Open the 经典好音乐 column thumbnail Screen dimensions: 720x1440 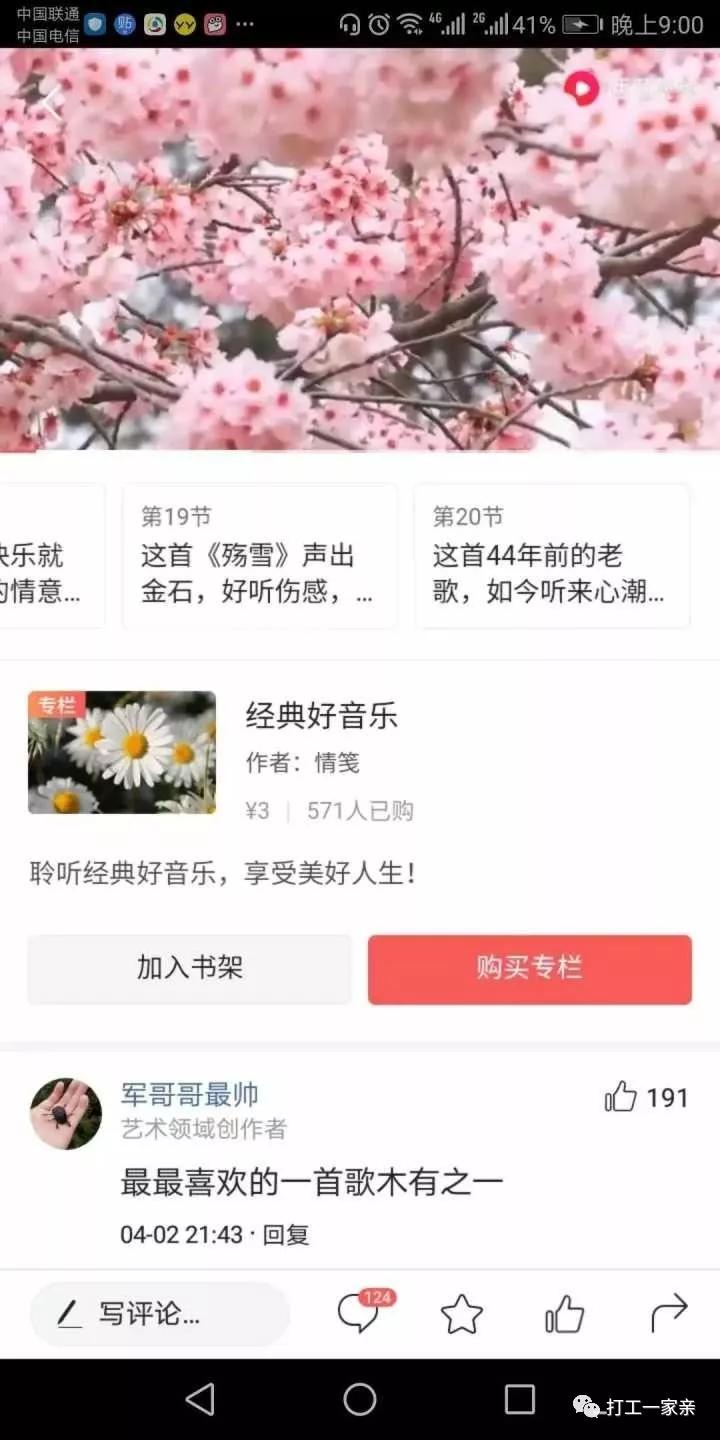coord(122,752)
